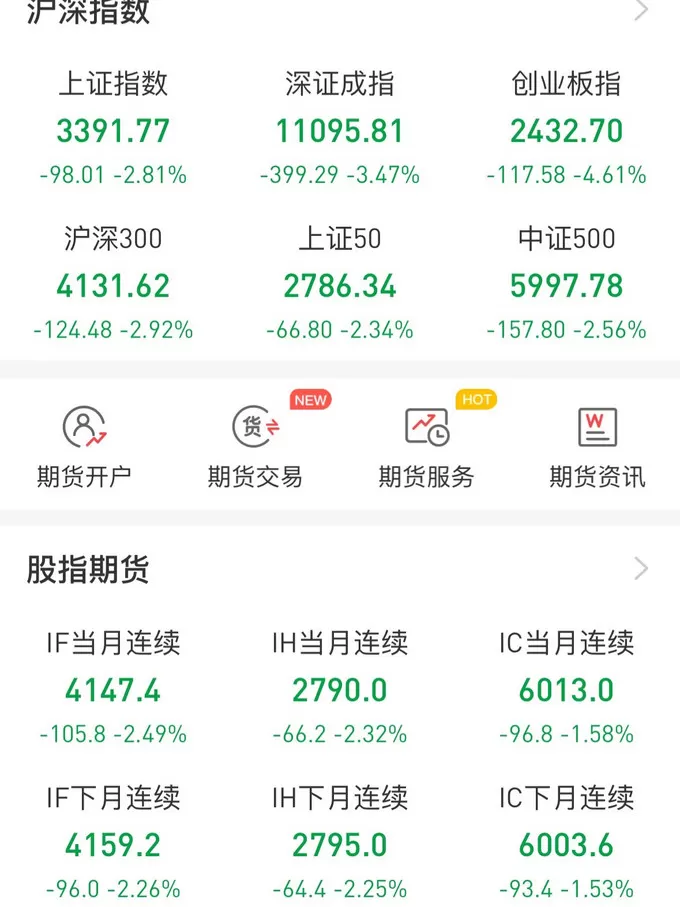
Task: Read 期货资讯 news
Action: pos(597,445)
